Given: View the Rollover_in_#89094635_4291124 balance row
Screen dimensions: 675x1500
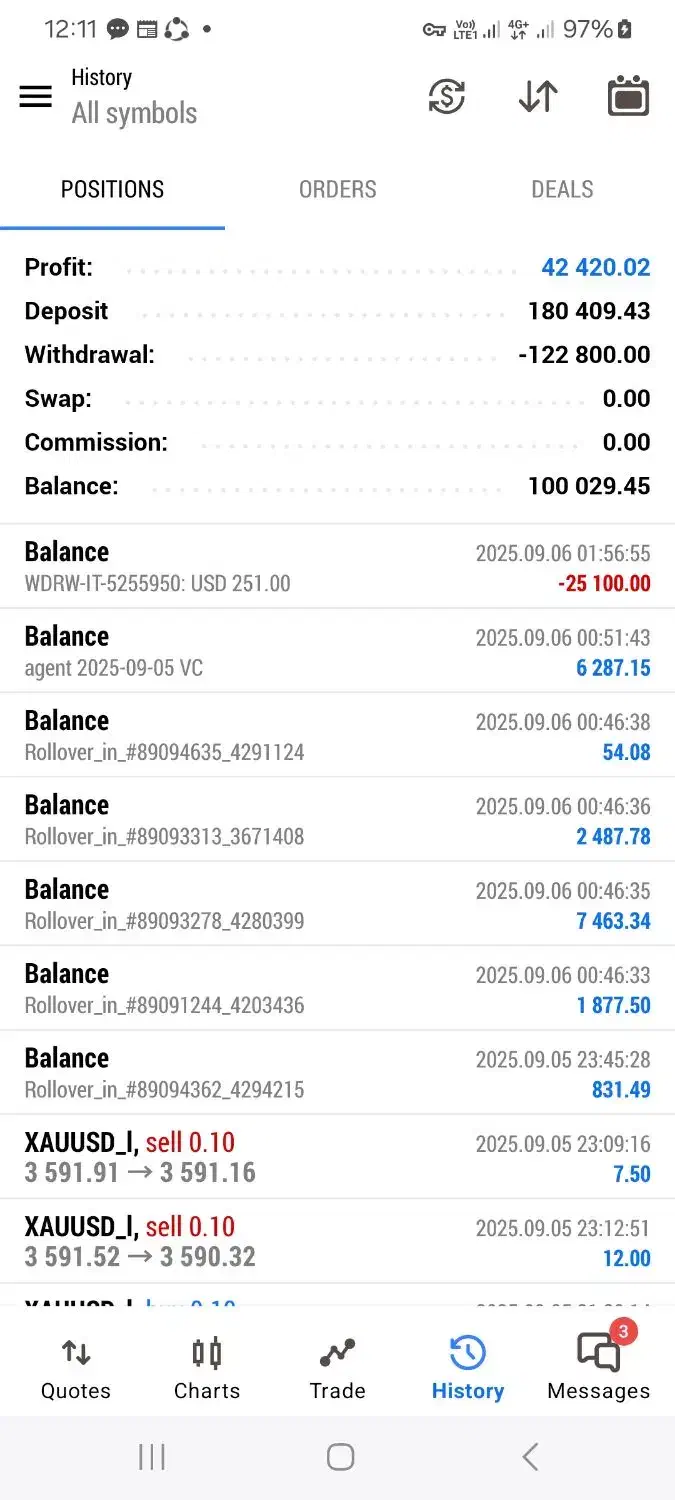Looking at the screenshot, I should click(337, 736).
